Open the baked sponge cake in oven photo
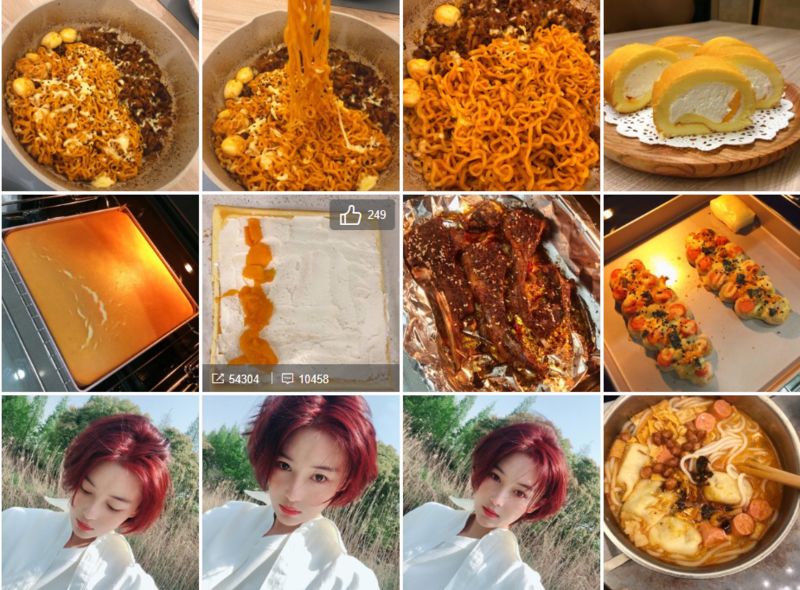 tap(99, 292)
